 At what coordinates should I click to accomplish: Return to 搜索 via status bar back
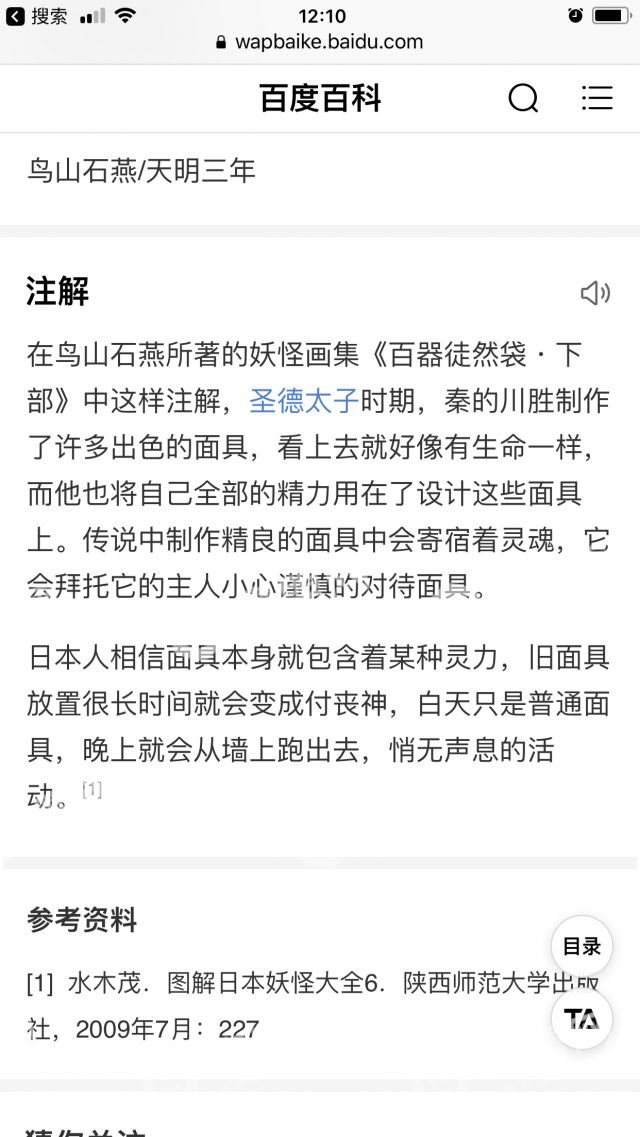click(x=36, y=16)
